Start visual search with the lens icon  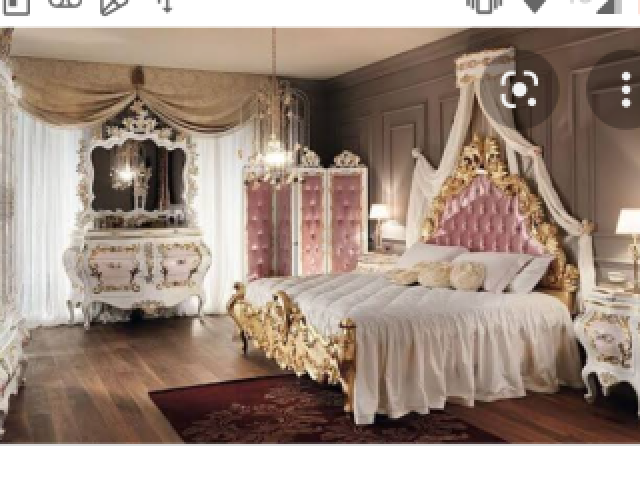(519, 89)
